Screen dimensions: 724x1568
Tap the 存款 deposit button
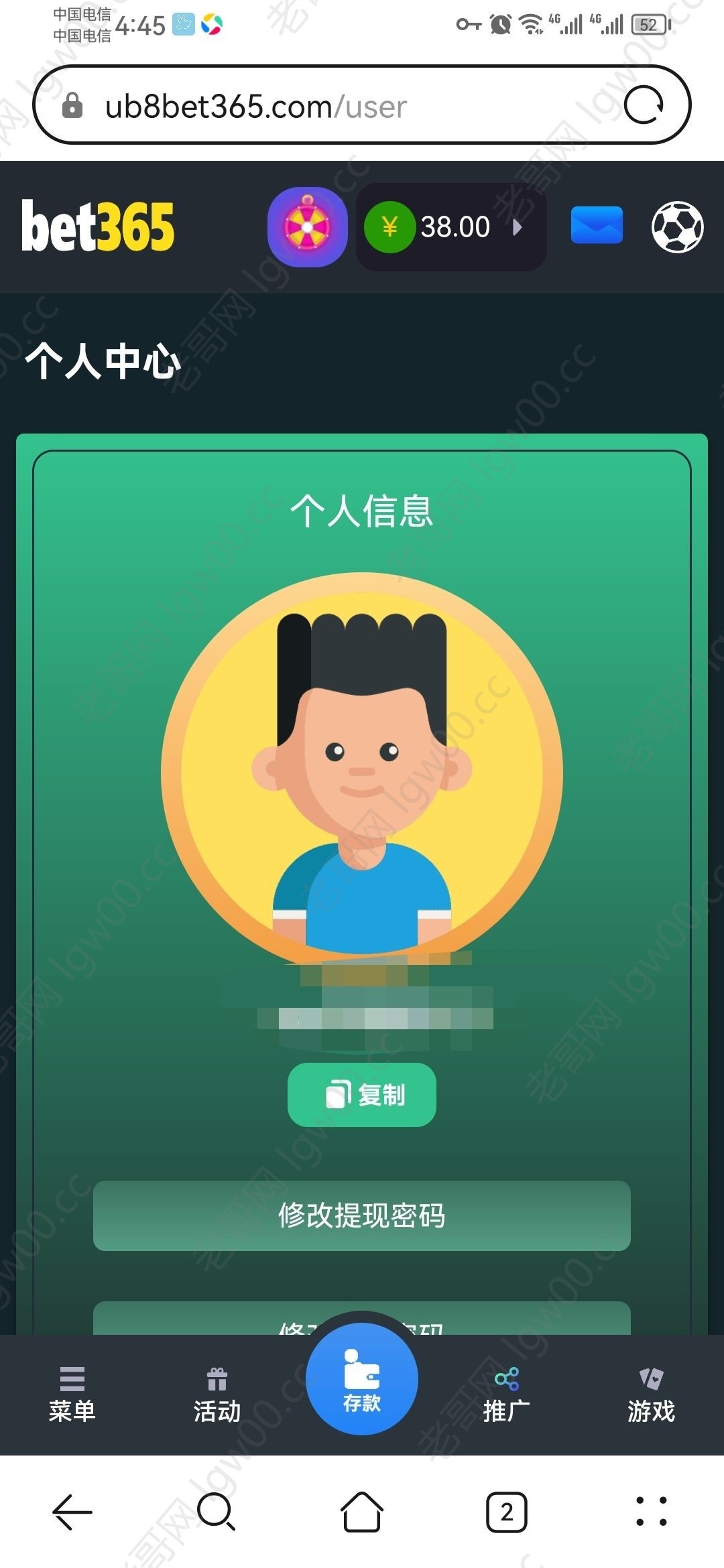[362, 1380]
